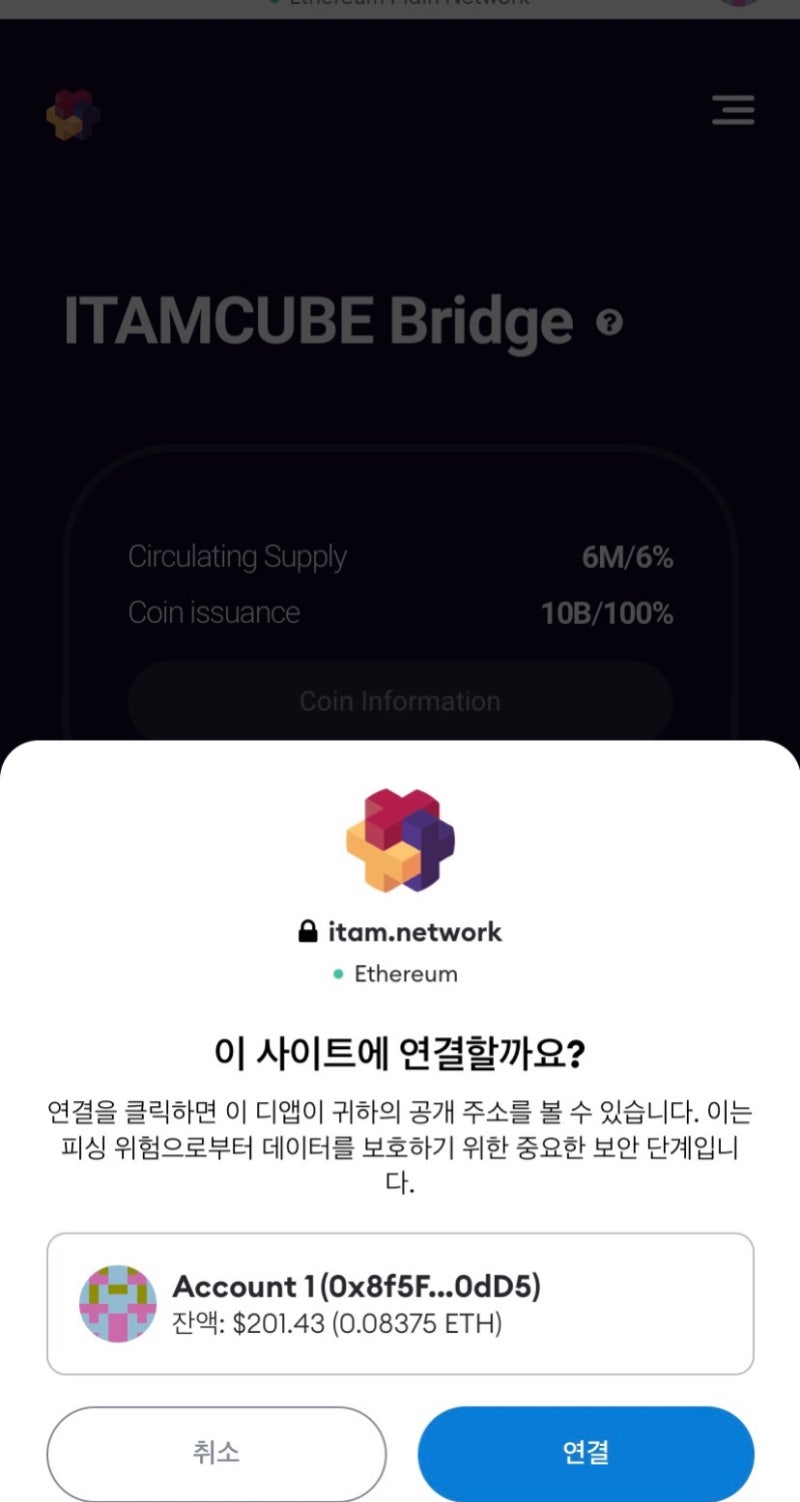Screen dimensions: 800x1502
Task: Click the ITAMCUBE Bridge page heading
Action: (x=316, y=323)
